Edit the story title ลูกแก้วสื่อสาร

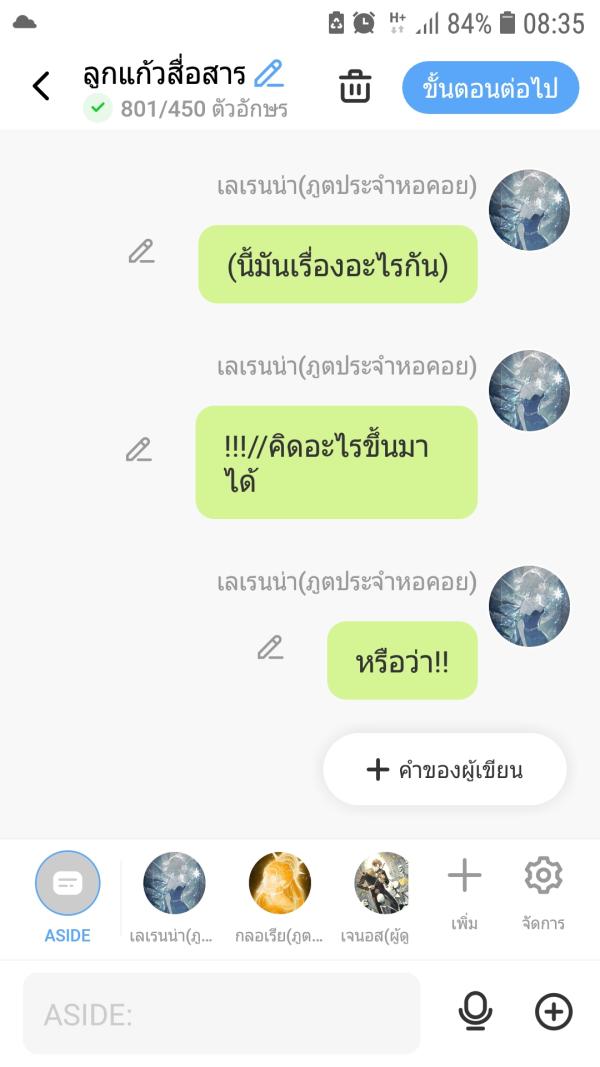pyautogui.click(x=268, y=74)
